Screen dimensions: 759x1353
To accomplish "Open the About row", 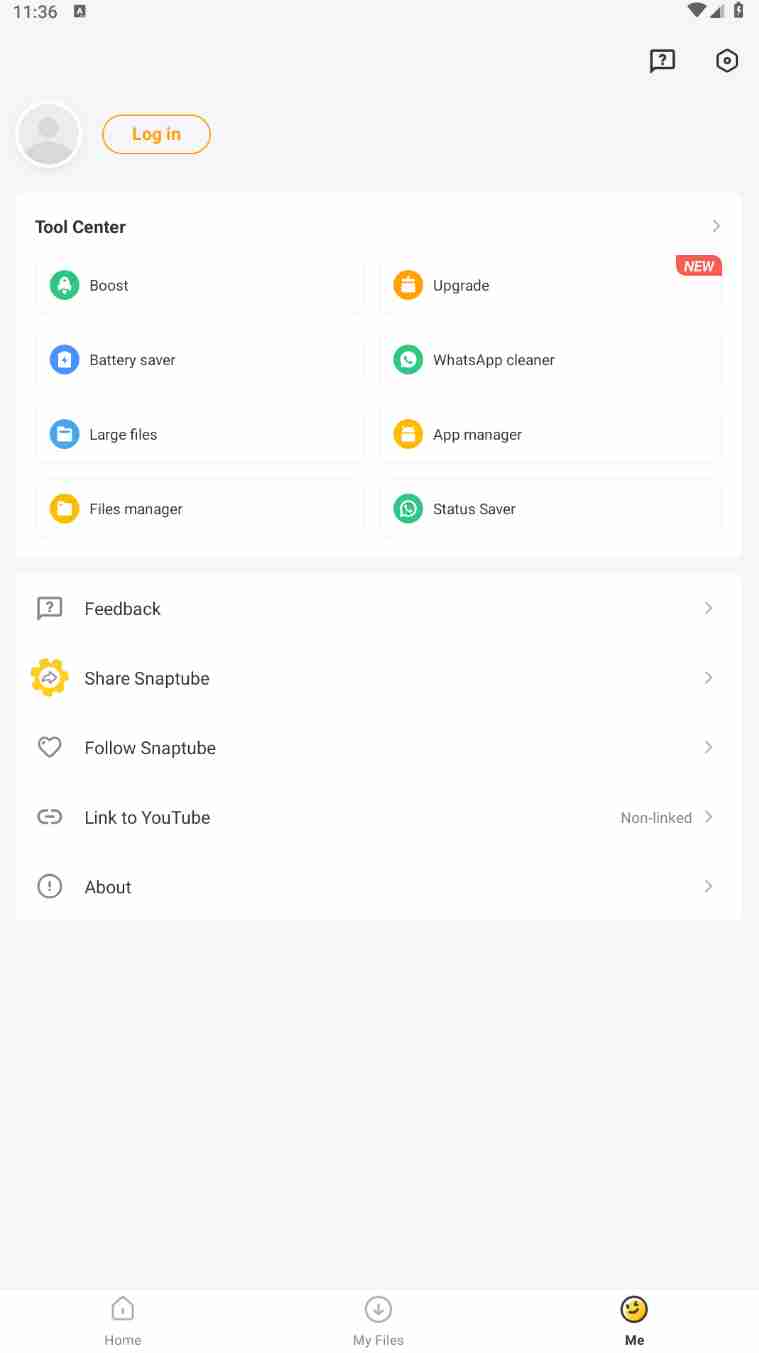I will pos(378,887).
